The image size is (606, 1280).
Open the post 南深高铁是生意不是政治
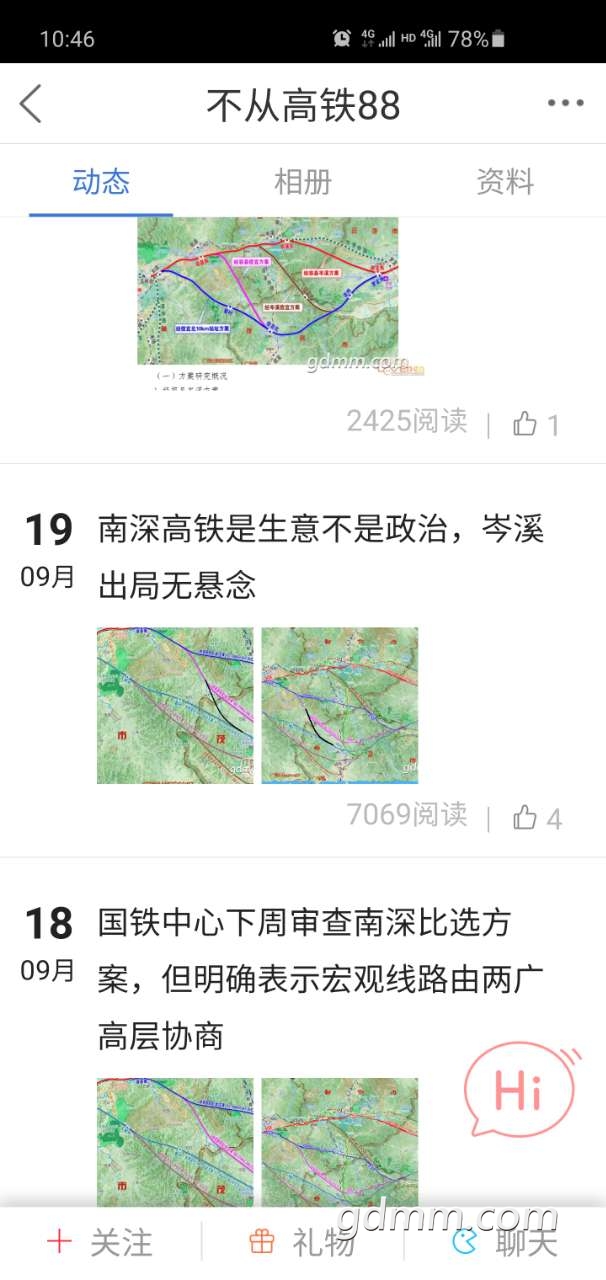320,556
